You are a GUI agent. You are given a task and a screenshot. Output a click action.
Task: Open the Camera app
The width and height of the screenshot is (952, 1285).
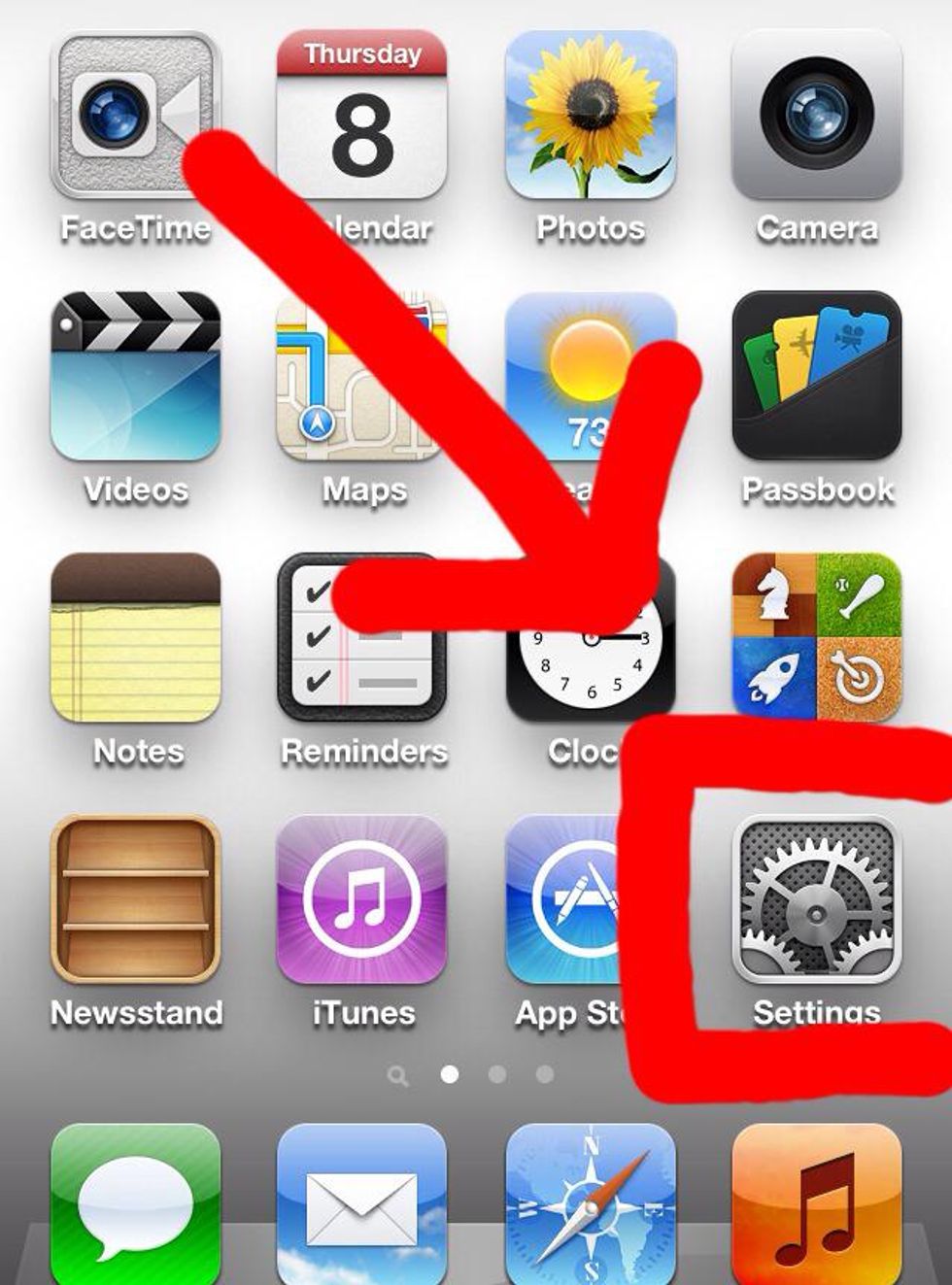(x=816, y=117)
